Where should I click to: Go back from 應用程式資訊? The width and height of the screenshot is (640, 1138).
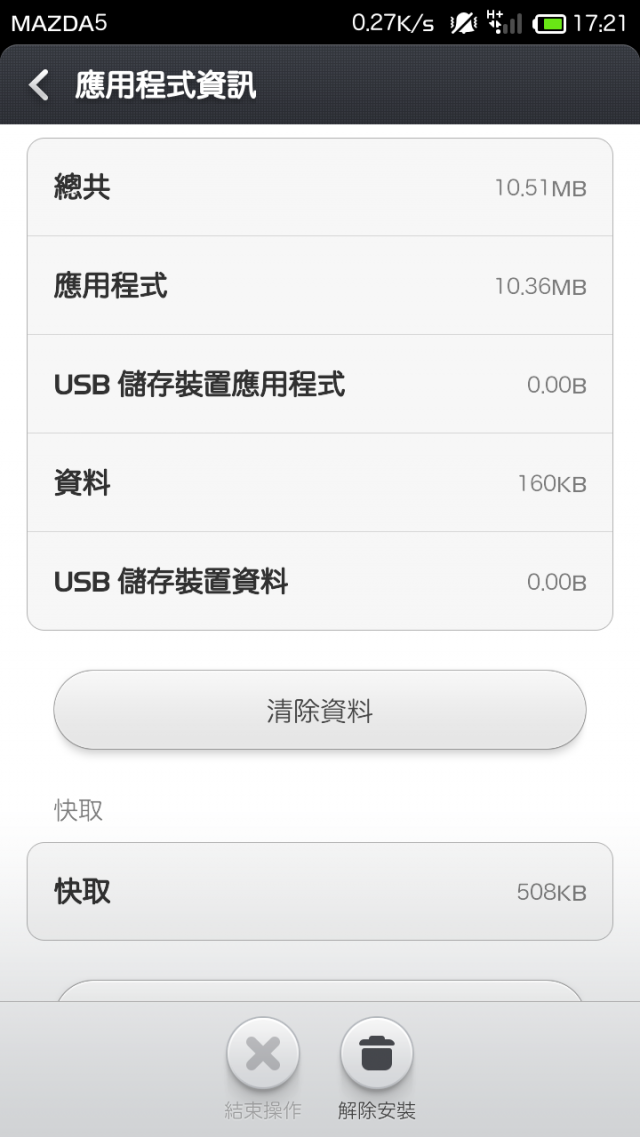coord(39,86)
